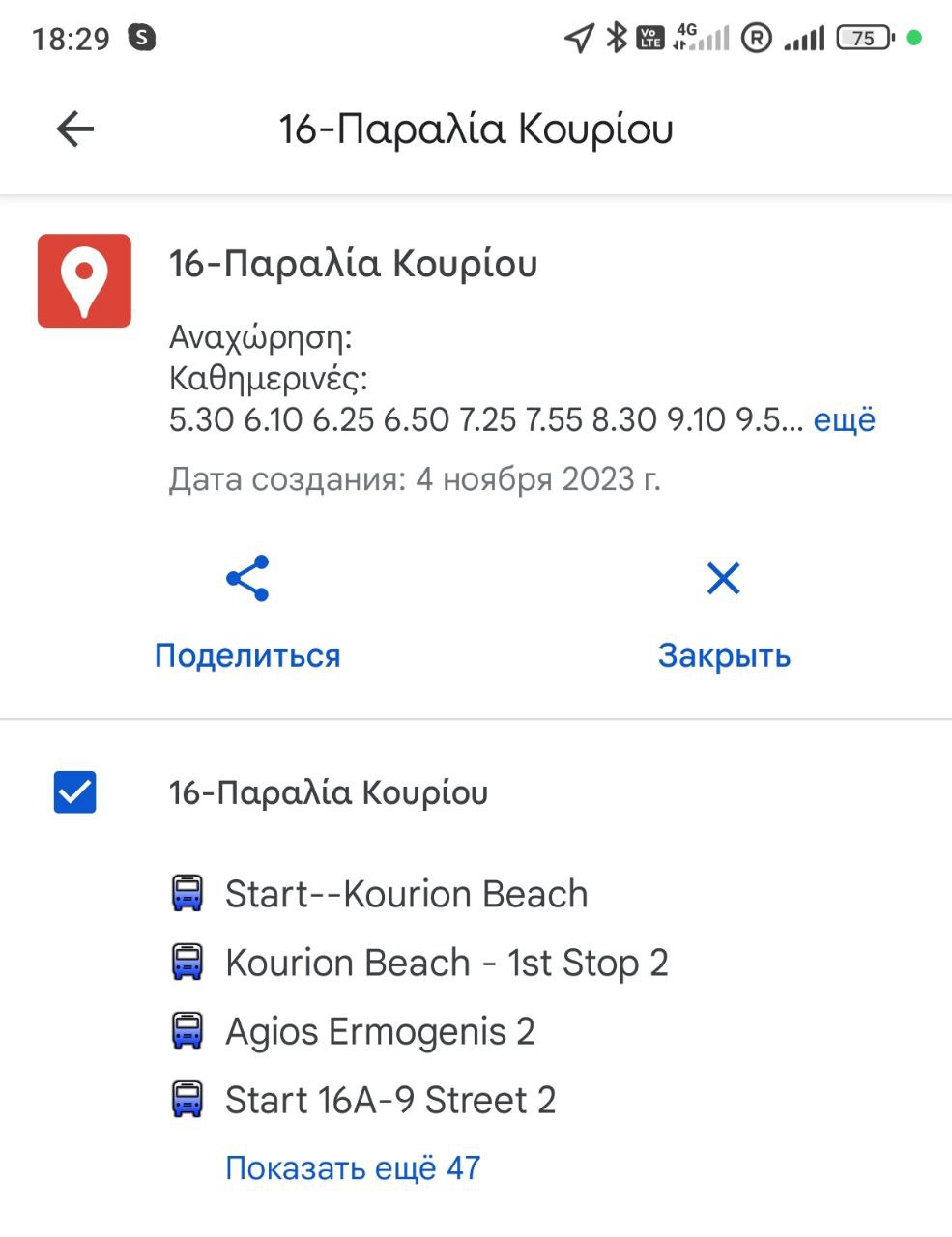952x1237 pixels.
Task: View Start 16A-9 Street 2 stop
Action: (389, 1100)
